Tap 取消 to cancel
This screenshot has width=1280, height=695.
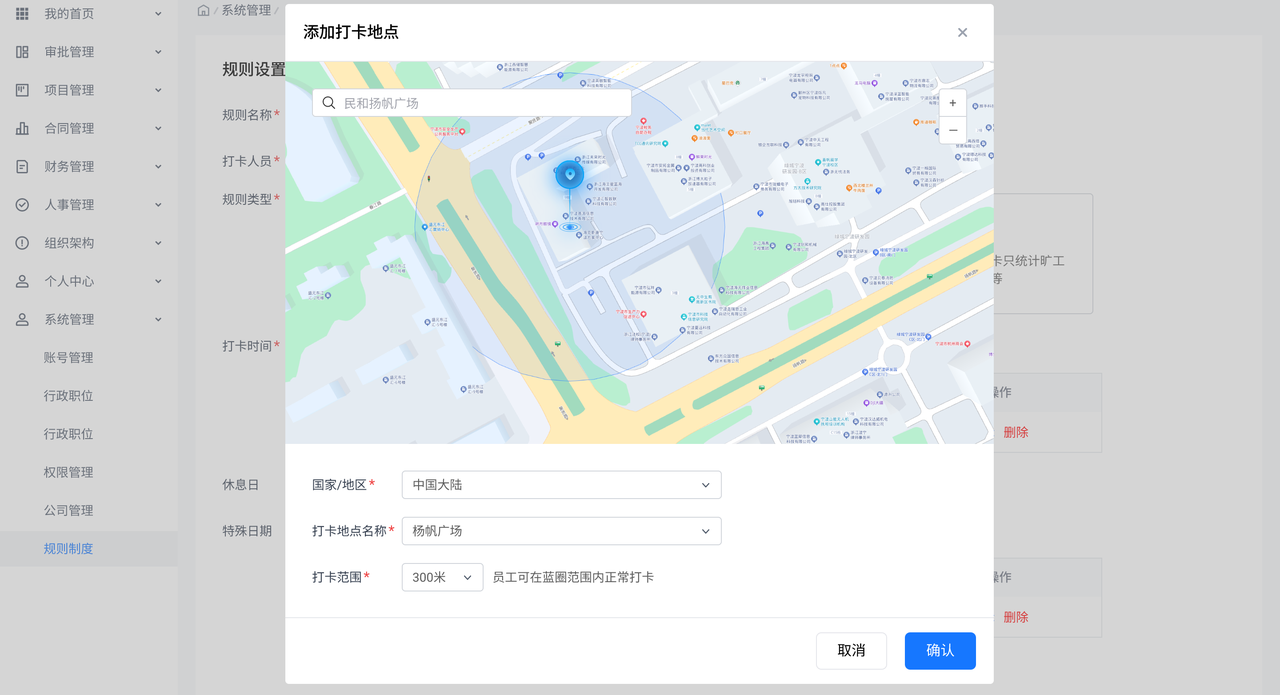coord(851,650)
